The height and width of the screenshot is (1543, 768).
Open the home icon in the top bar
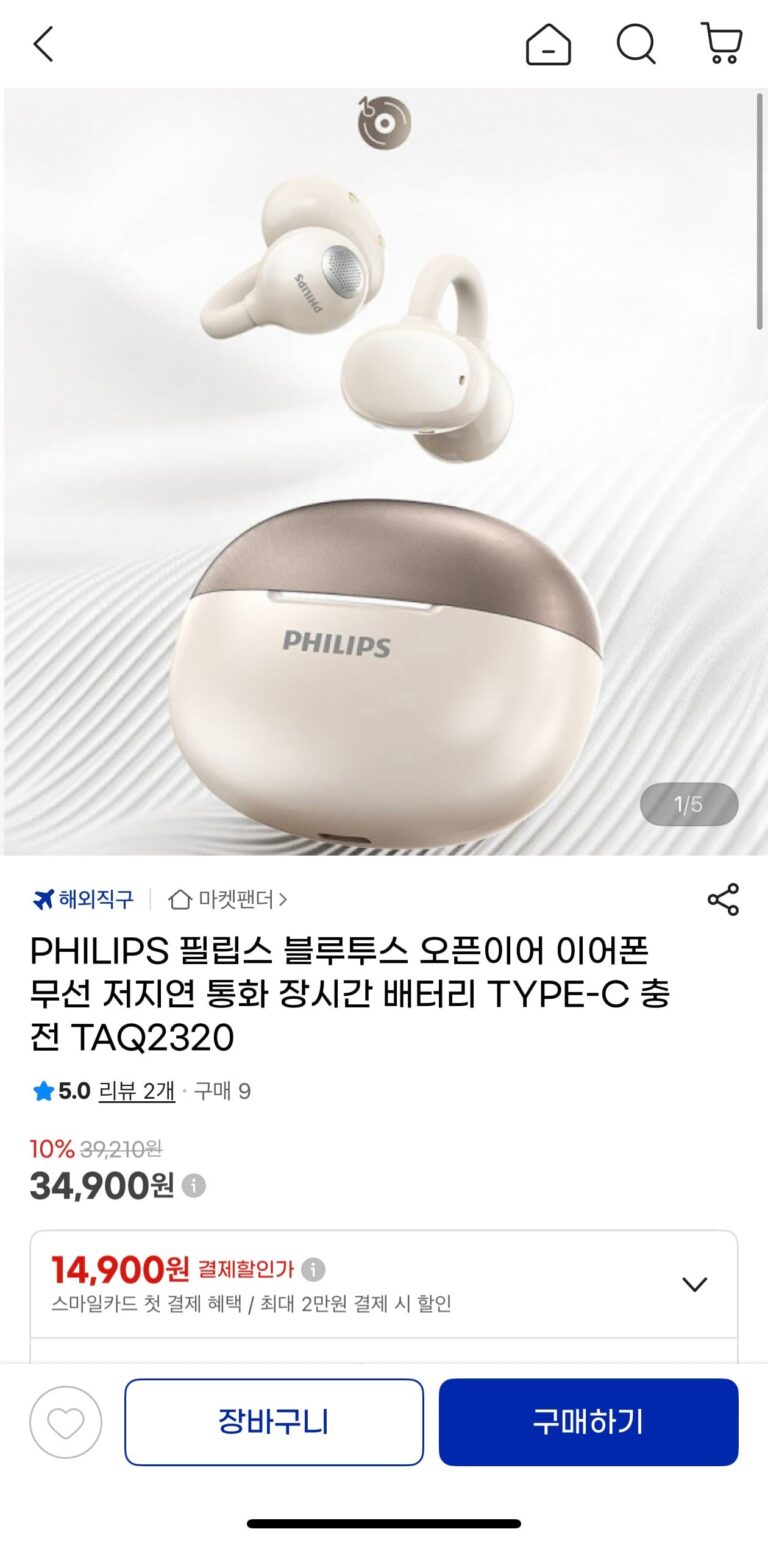tap(548, 44)
